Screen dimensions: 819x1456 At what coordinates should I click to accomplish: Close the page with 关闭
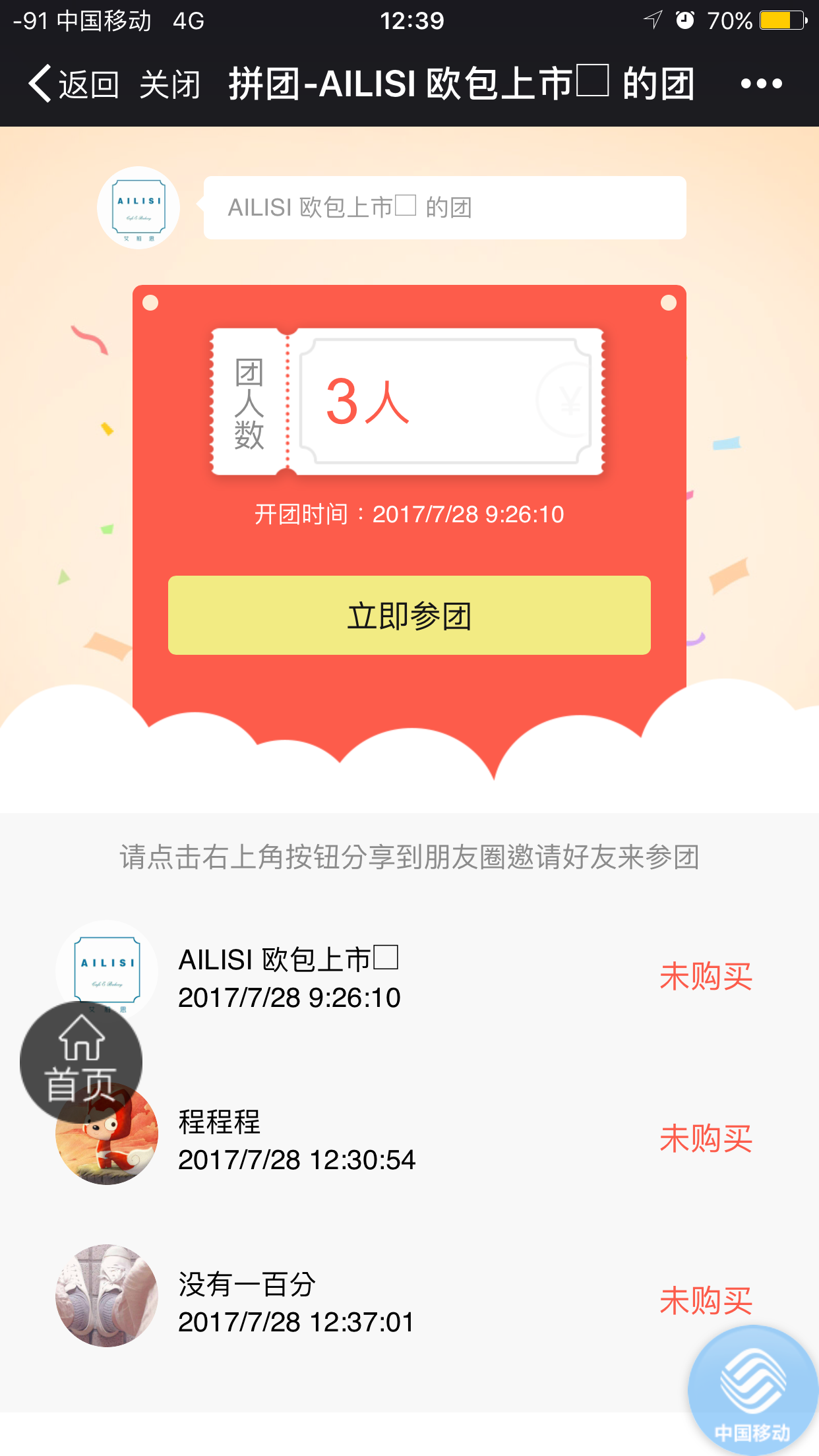170,84
